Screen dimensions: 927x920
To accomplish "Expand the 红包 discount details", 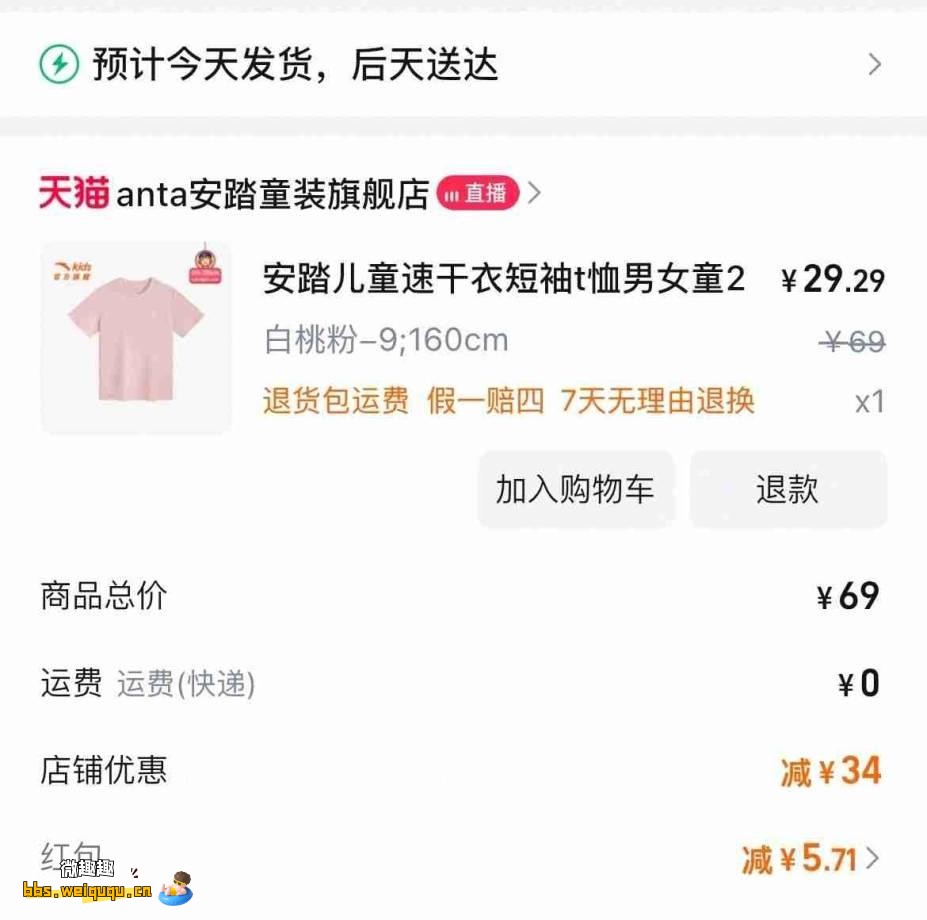I will pos(872,858).
